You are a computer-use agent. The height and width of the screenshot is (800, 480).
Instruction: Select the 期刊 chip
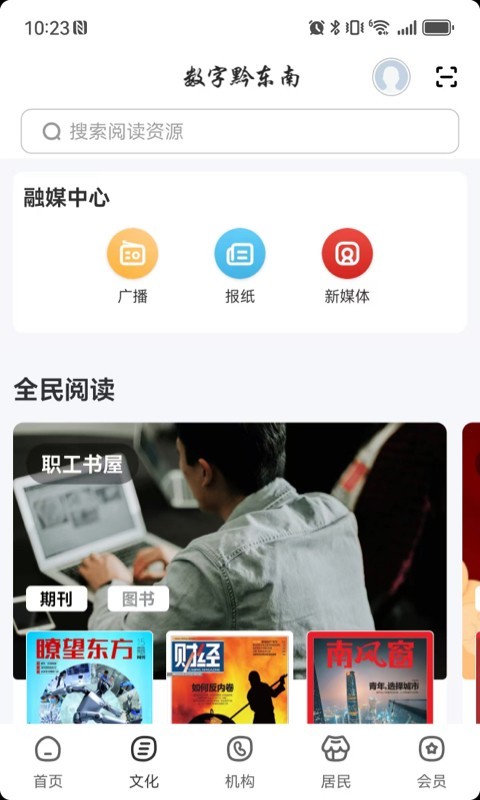coord(57,598)
